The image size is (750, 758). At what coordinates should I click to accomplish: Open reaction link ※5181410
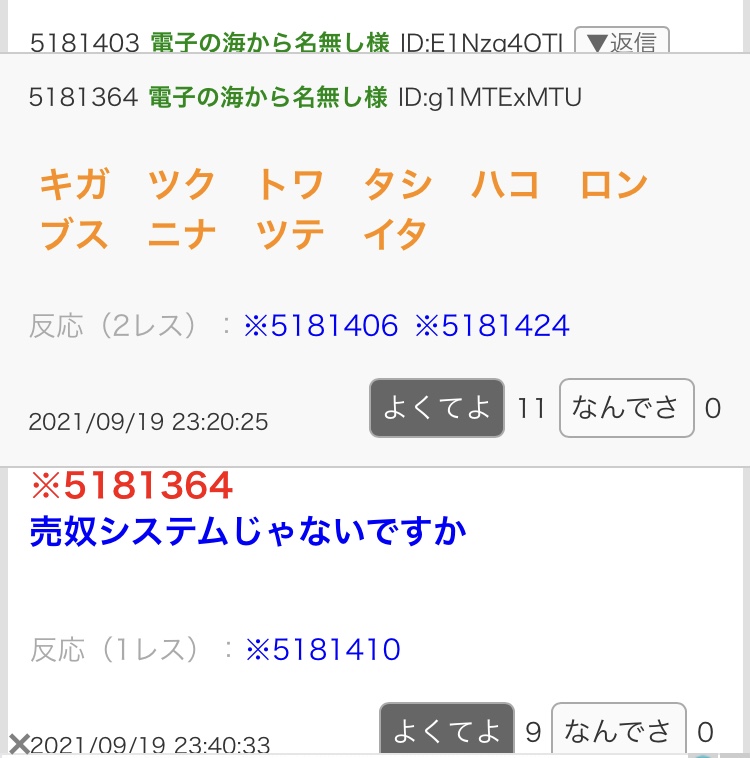pos(323,650)
